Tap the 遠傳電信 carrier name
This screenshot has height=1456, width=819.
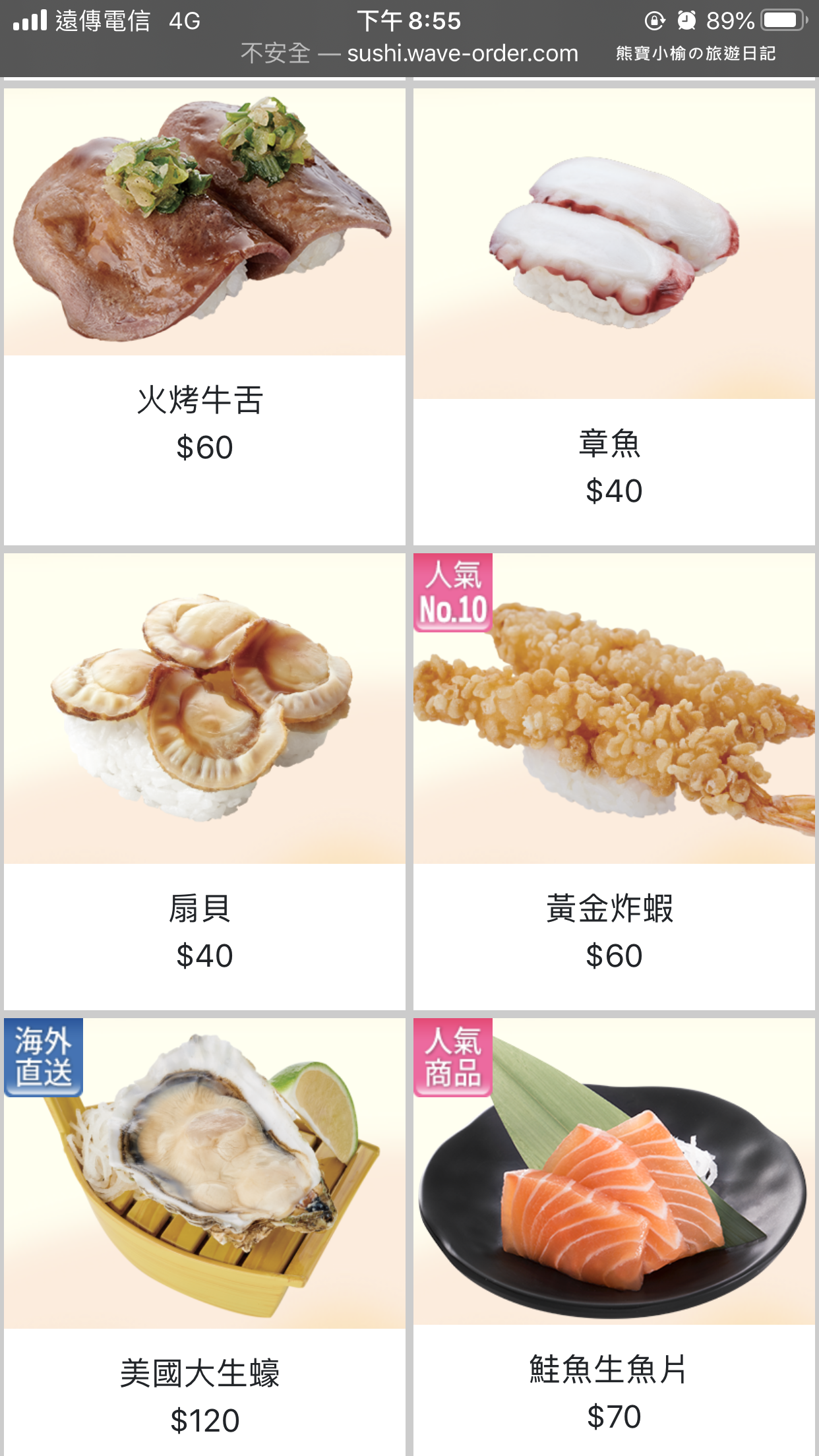click(99, 20)
